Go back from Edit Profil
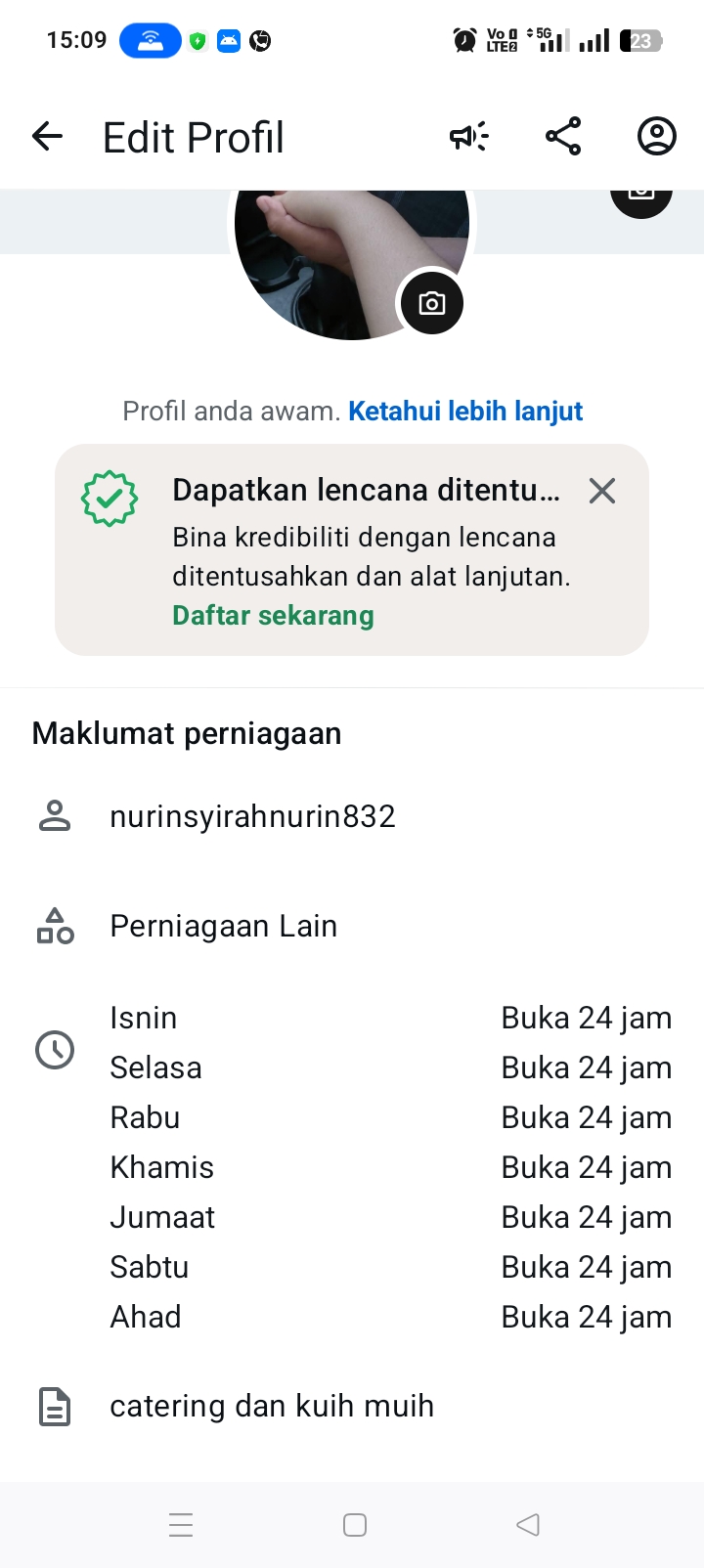This screenshot has width=704, height=1568. [x=47, y=137]
